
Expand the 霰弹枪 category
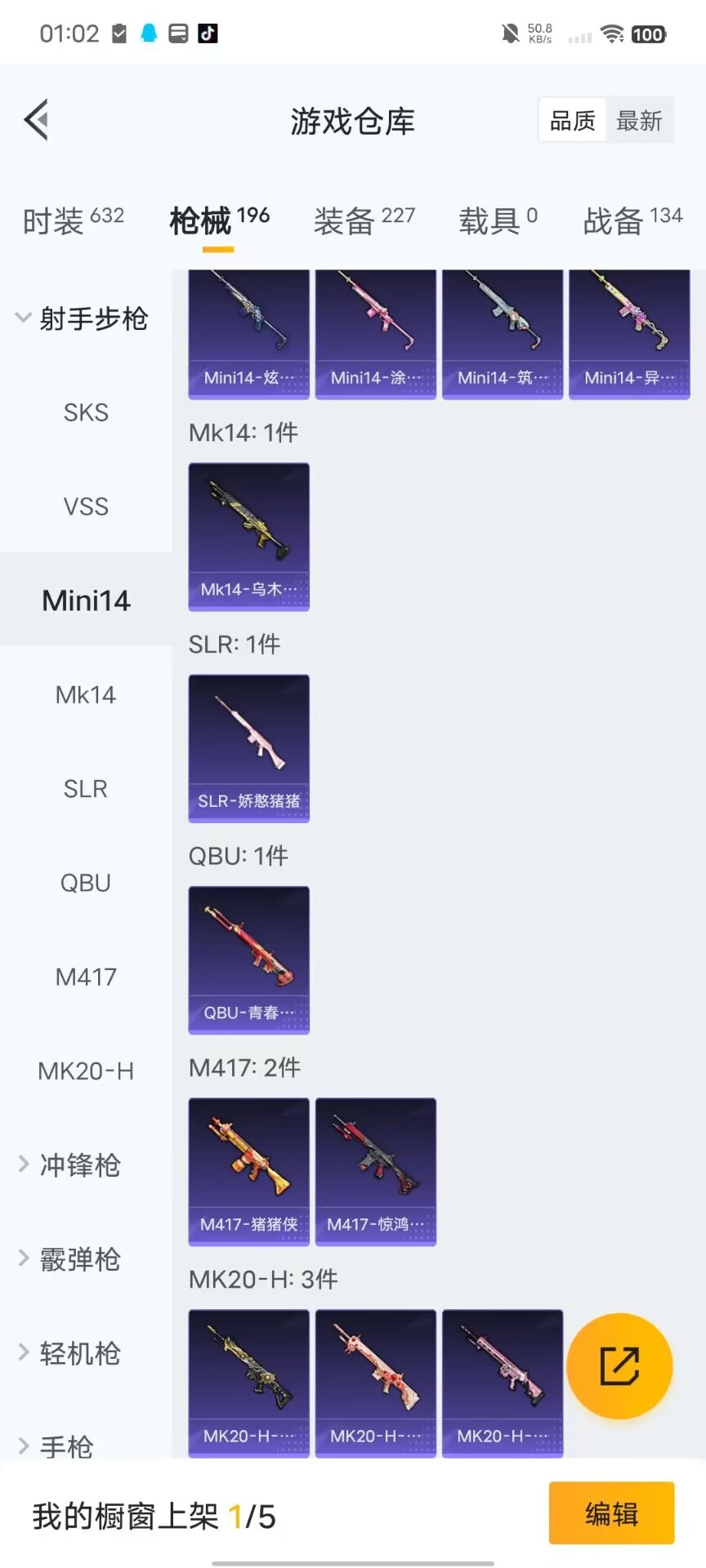click(79, 1259)
